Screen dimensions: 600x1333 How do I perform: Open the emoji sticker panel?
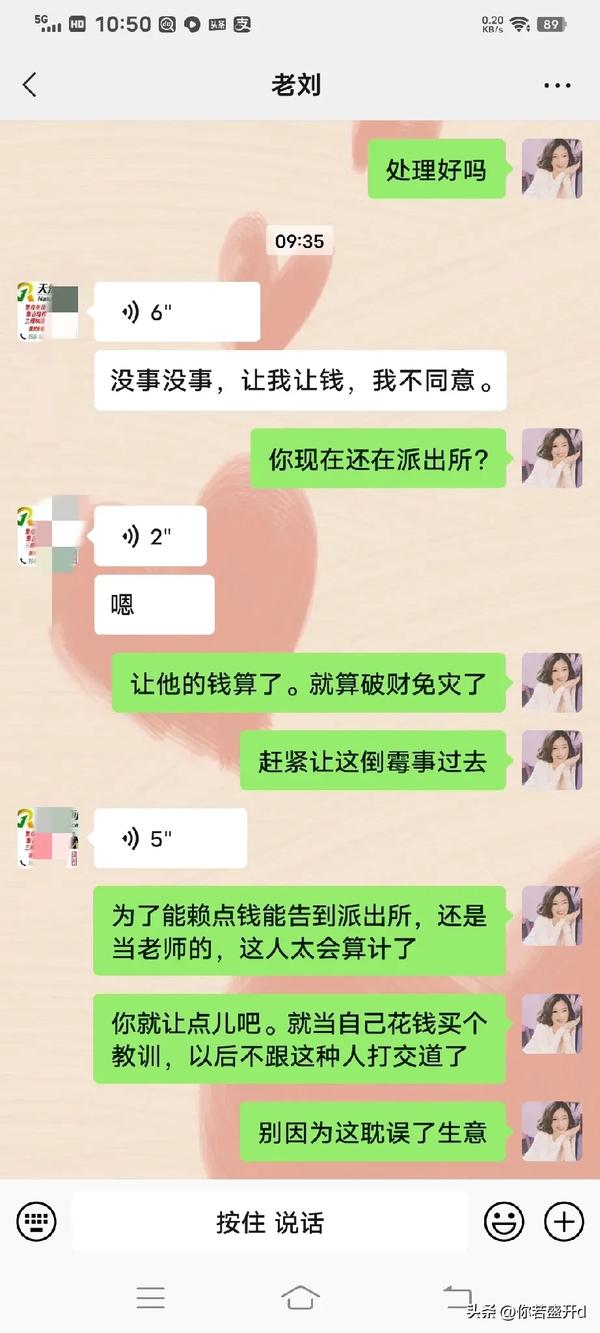[x=504, y=1221]
